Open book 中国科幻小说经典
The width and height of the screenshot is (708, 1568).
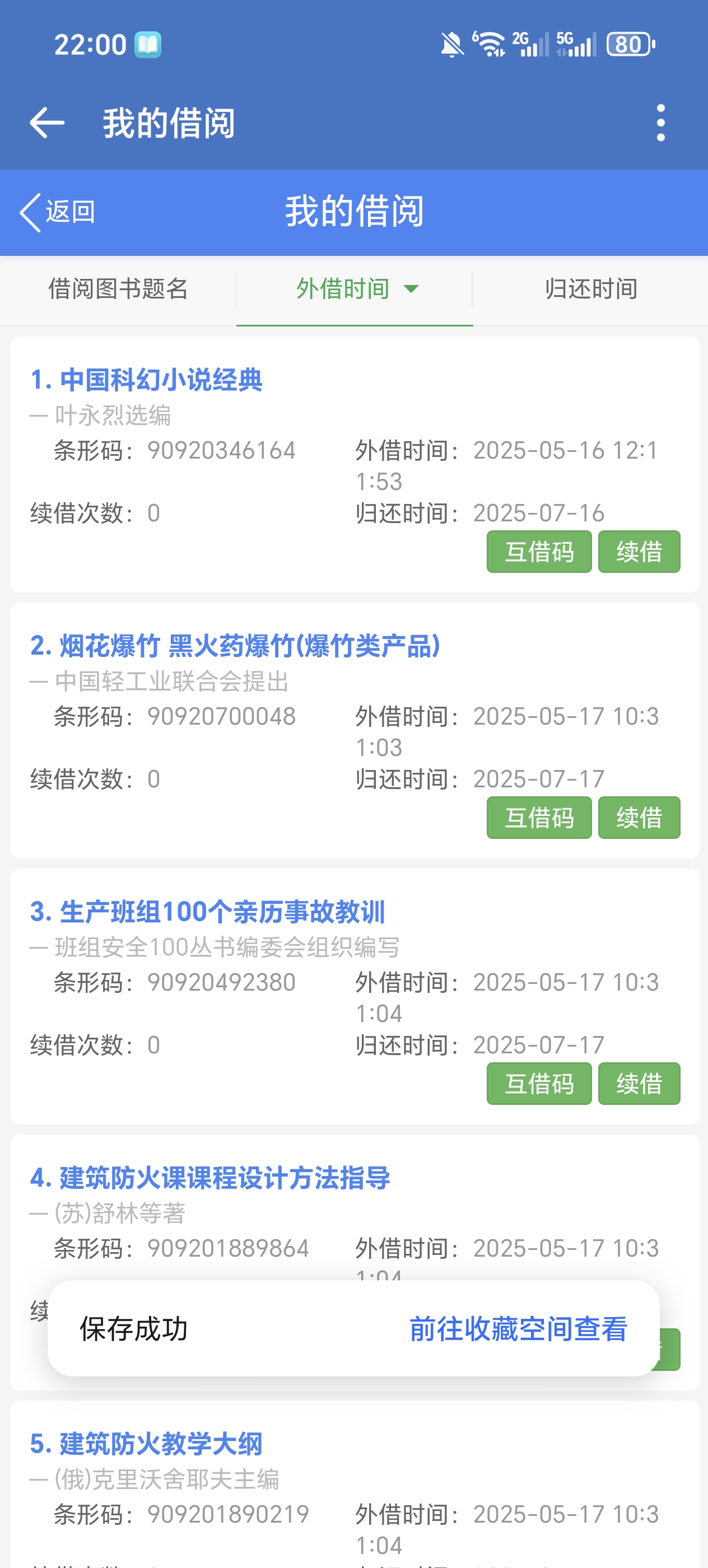point(147,380)
